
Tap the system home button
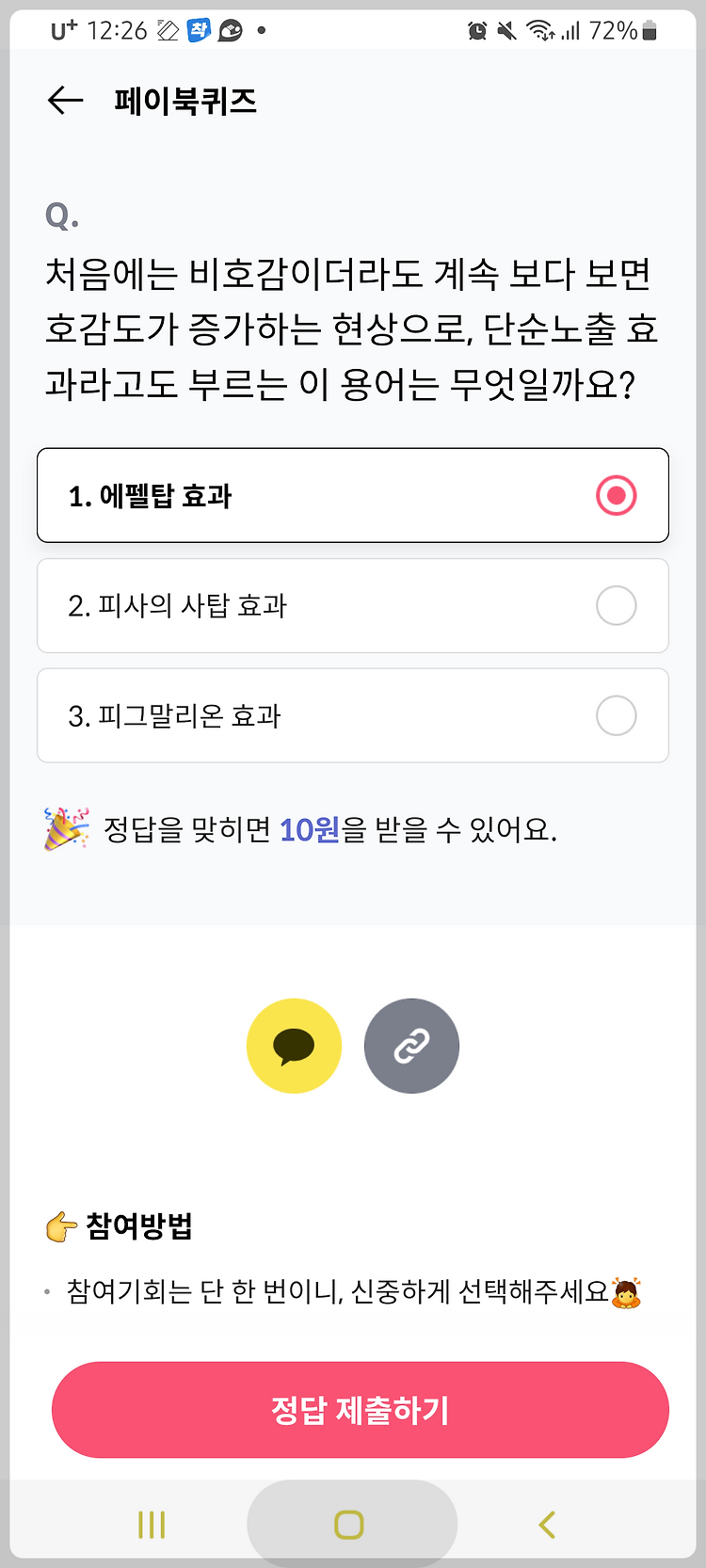click(349, 1525)
